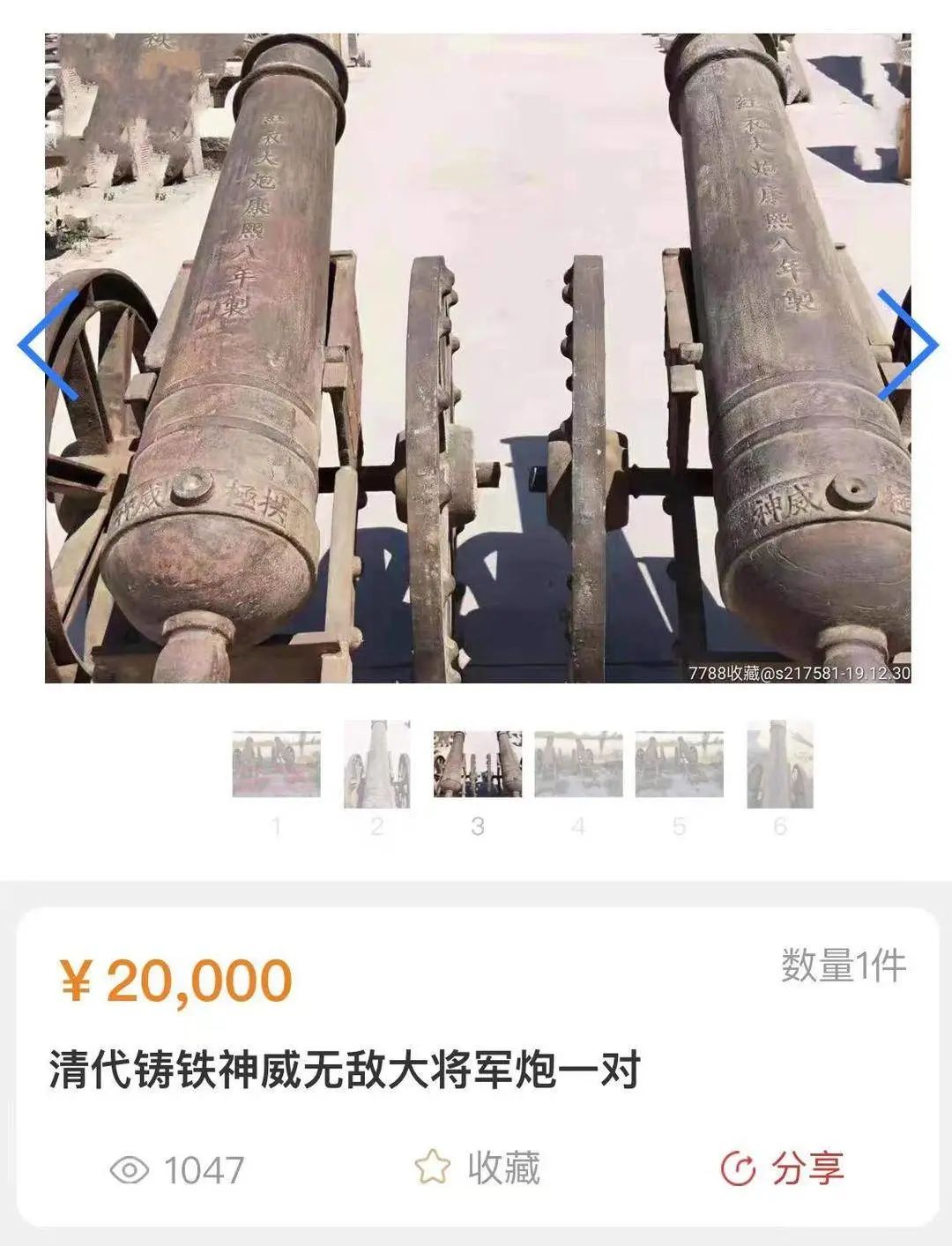This screenshot has height=1246, width=952.
Task: Select thumbnail number 2
Action: click(376, 764)
